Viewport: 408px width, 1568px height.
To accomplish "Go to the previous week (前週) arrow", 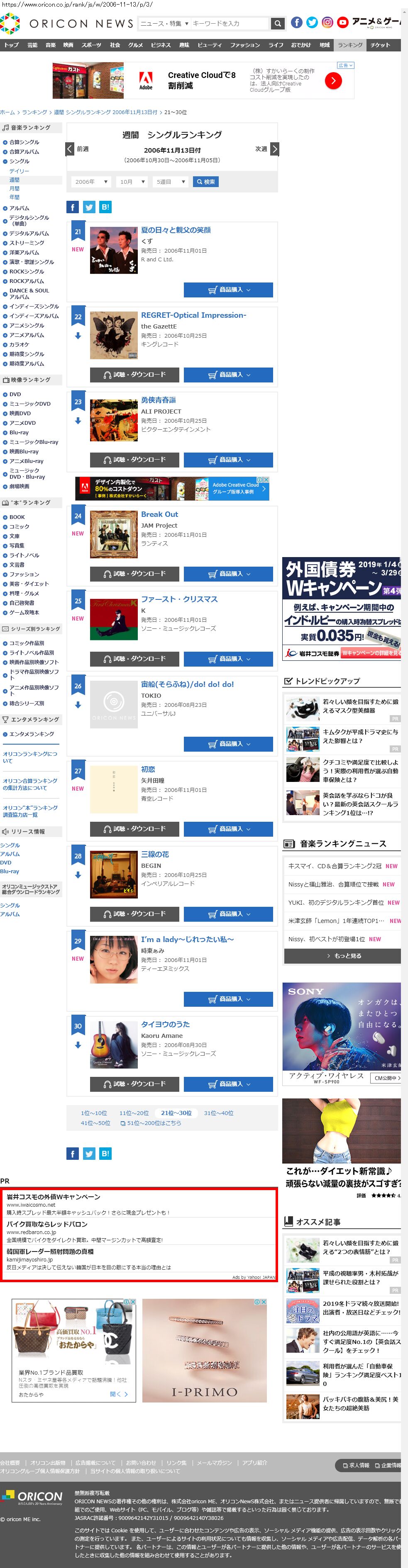I will point(70,149).
